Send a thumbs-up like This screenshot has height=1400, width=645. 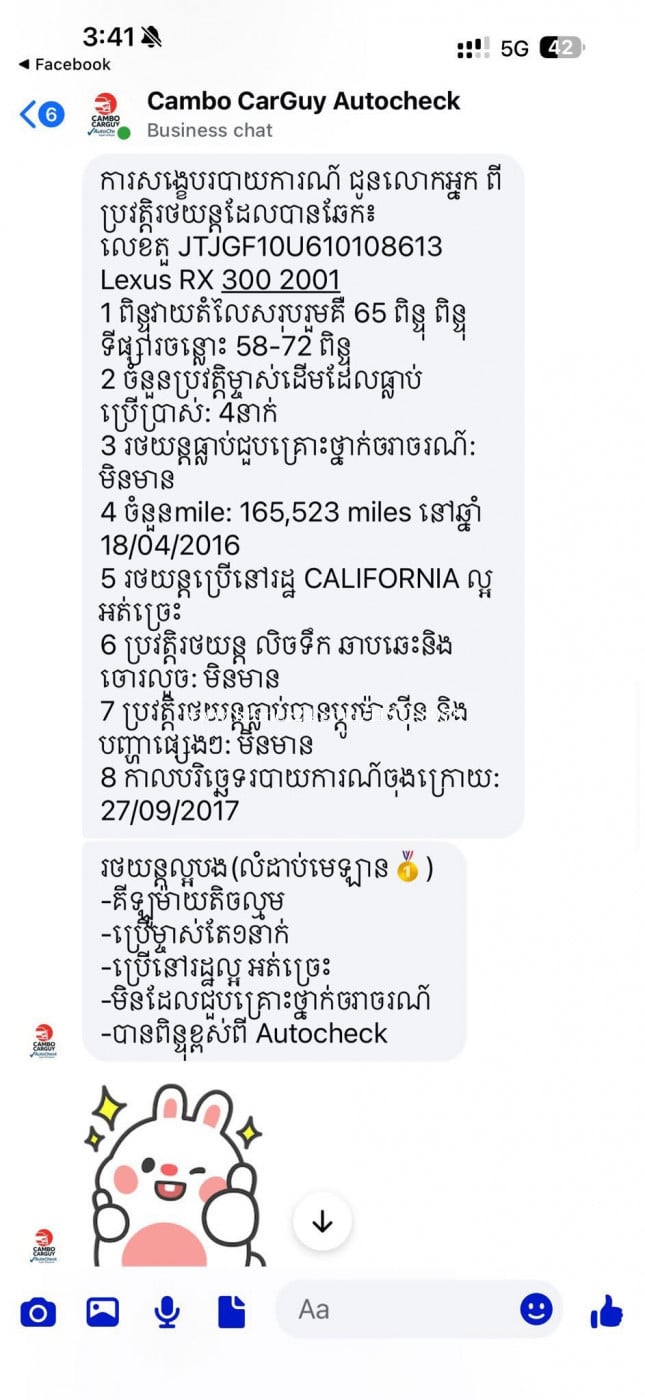(606, 1311)
